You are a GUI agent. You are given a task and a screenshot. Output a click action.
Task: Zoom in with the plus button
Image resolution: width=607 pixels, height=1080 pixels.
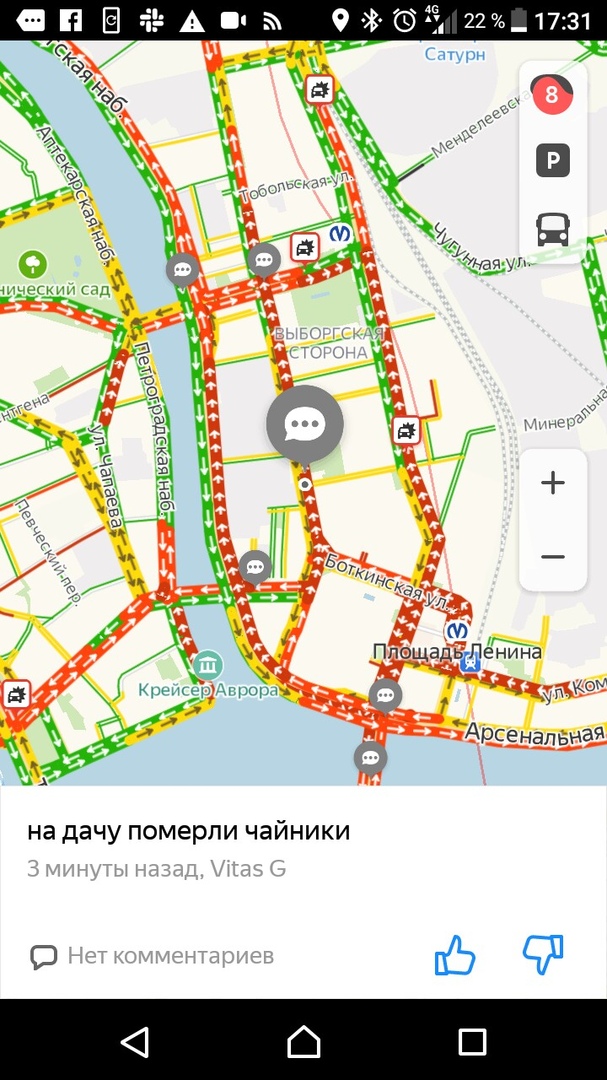pos(553,484)
